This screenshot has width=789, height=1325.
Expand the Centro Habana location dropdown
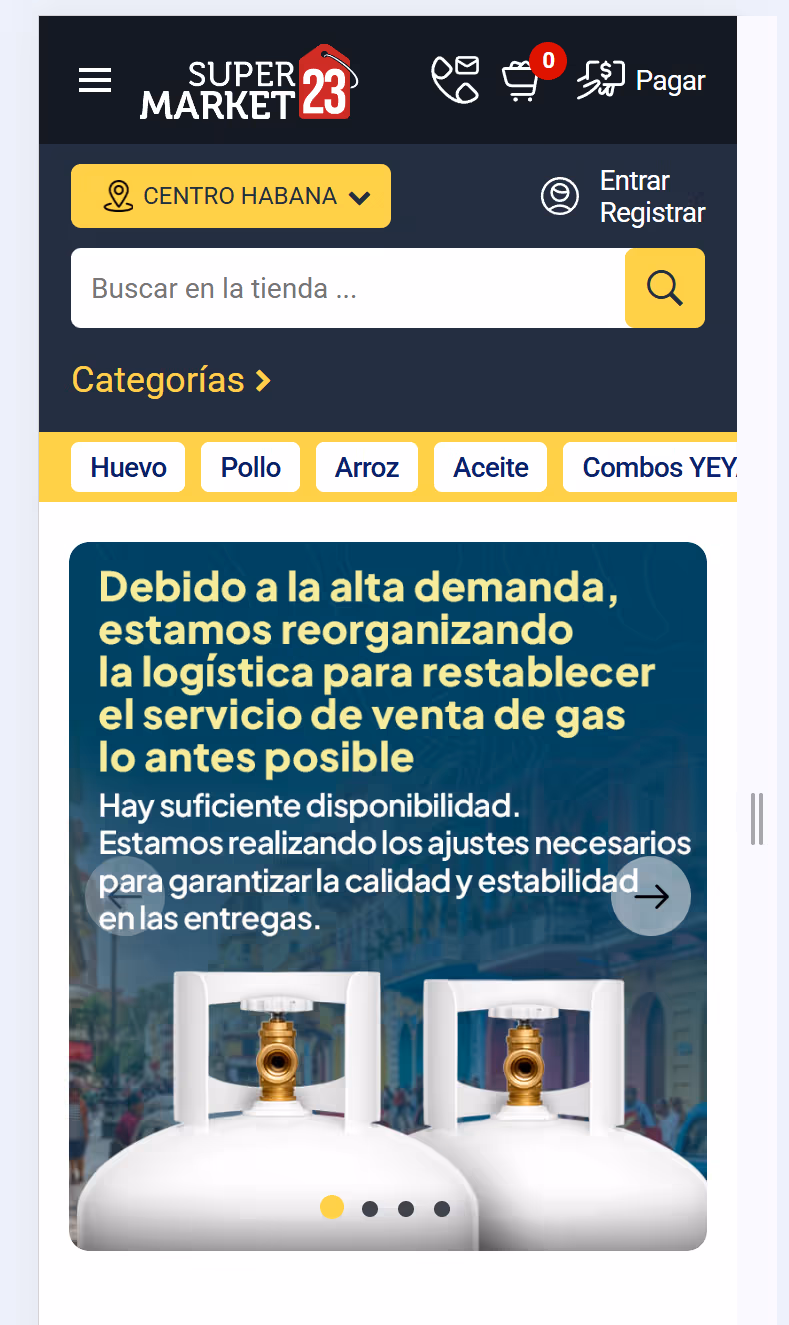click(x=231, y=196)
